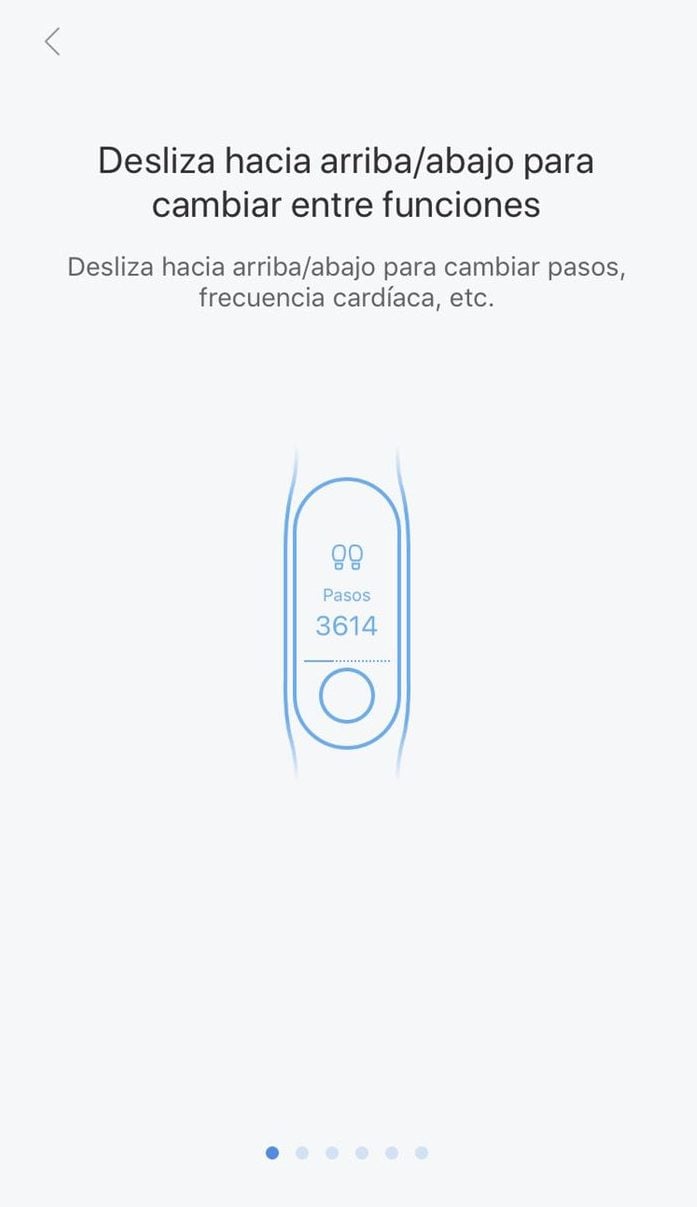Go back using the top-left arrow
The height and width of the screenshot is (1207, 697).
click(x=53, y=42)
